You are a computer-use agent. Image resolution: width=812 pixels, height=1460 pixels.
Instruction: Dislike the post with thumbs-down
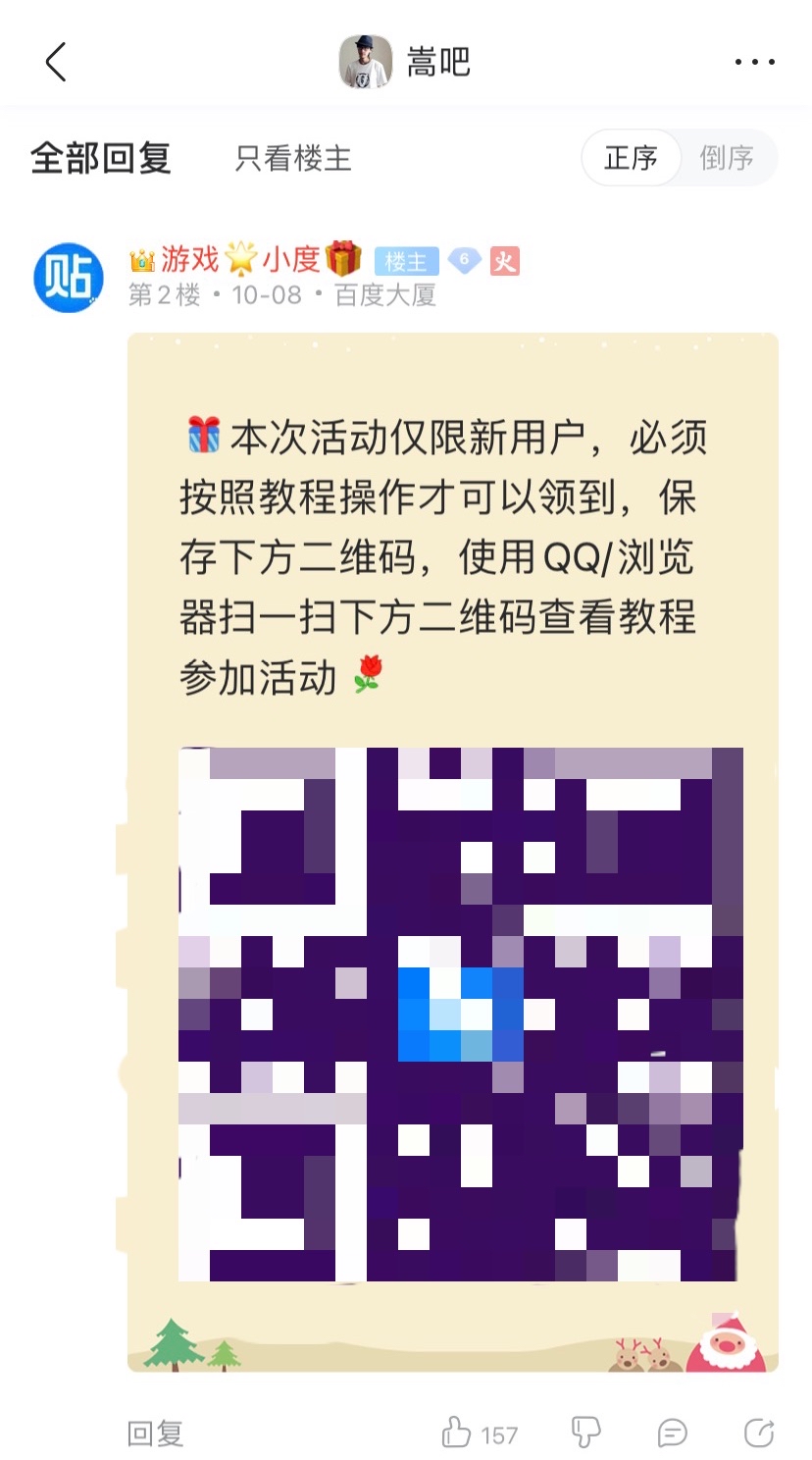pyautogui.click(x=585, y=1434)
